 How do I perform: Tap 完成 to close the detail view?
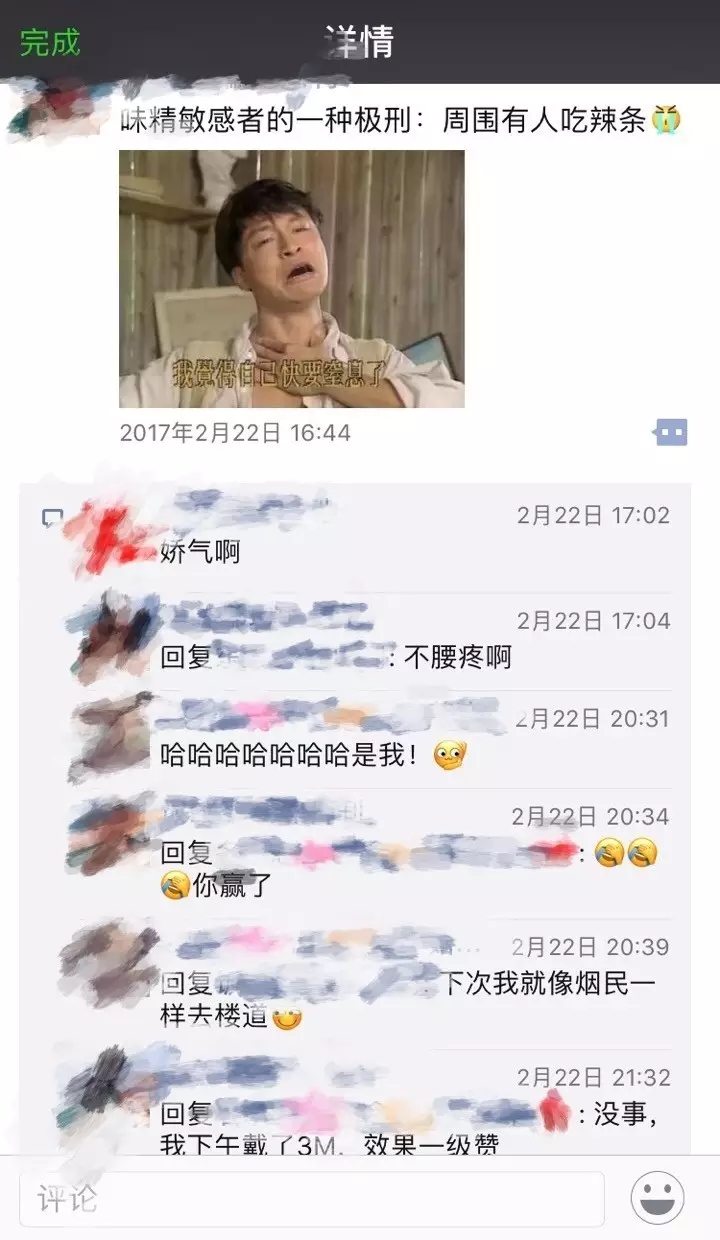click(50, 42)
